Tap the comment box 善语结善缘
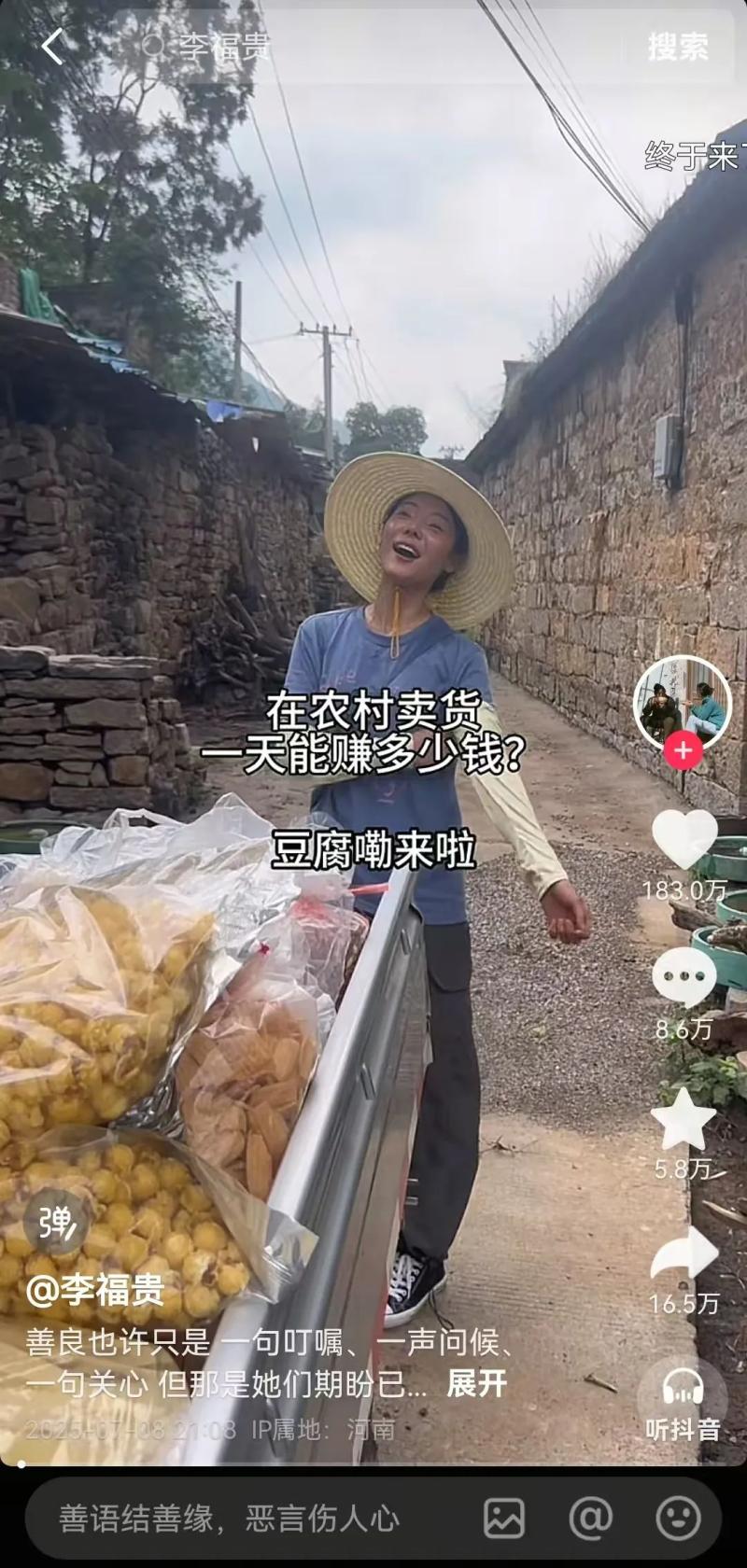Viewport: 747px width, 1568px height. pyautogui.click(x=230, y=1519)
